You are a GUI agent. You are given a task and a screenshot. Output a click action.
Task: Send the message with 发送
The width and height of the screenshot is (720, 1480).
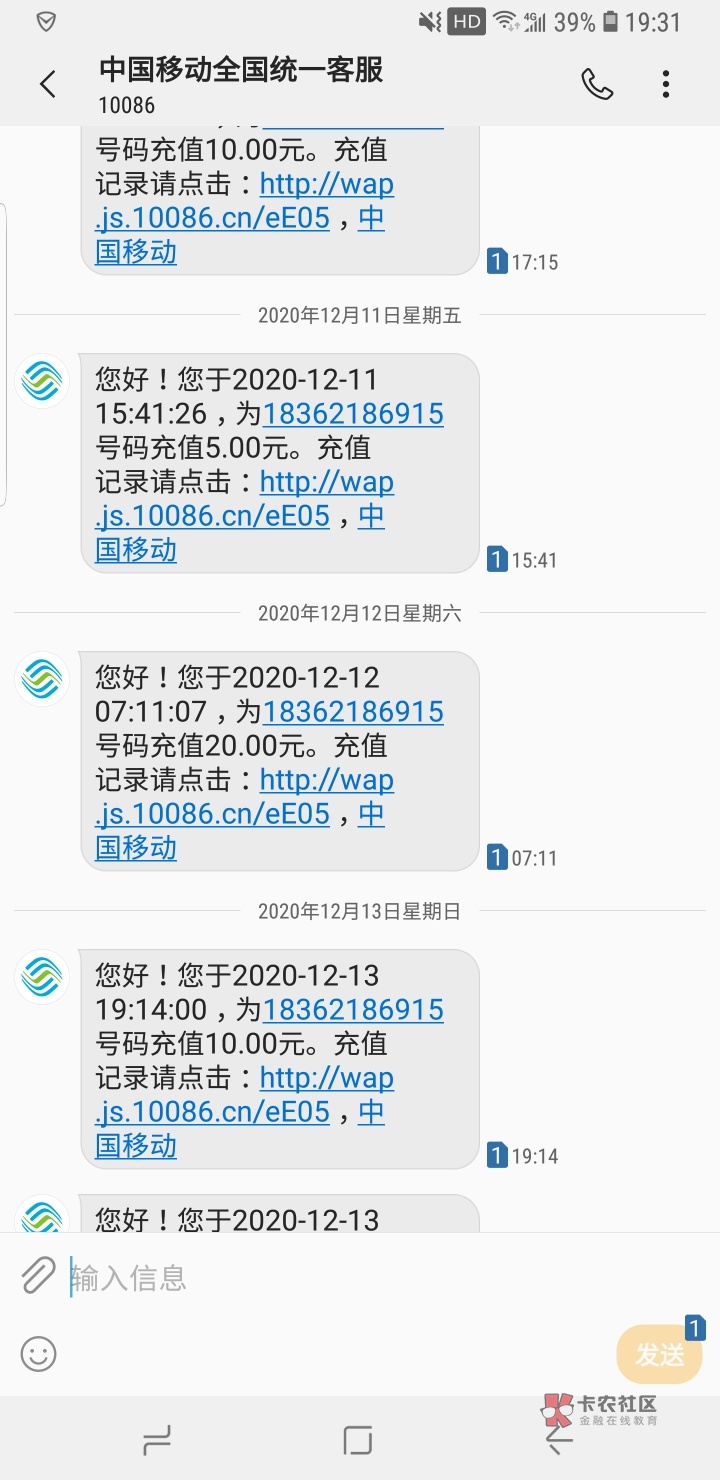[660, 1355]
